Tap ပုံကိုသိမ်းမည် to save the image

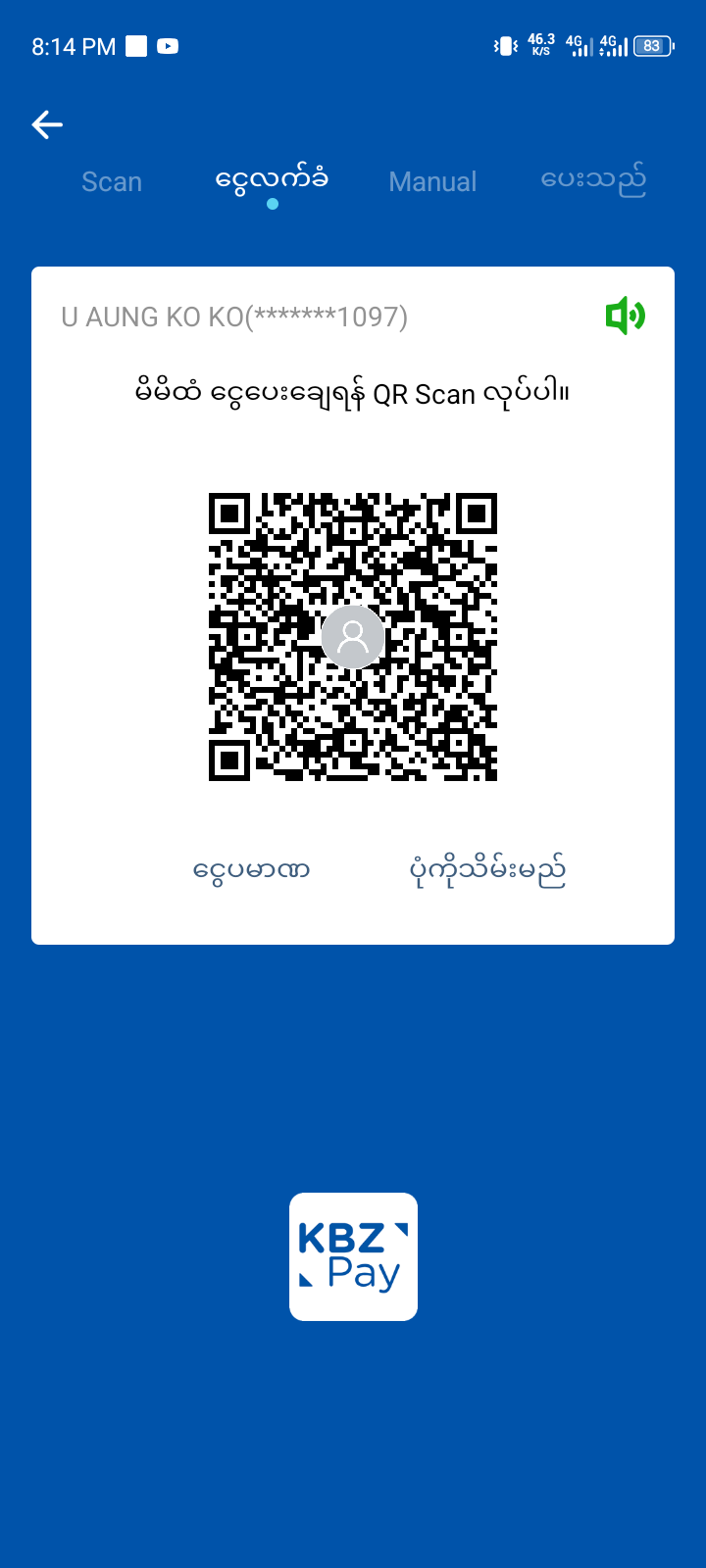pos(487,869)
